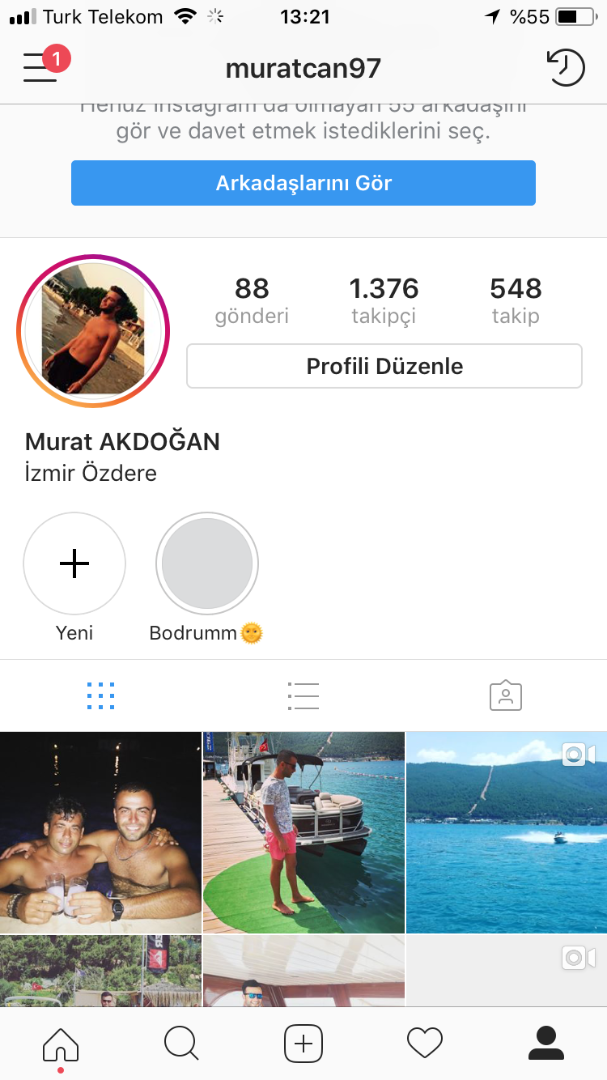View the profile picture story
Image resolution: width=607 pixels, height=1080 pixels.
[x=93, y=331]
